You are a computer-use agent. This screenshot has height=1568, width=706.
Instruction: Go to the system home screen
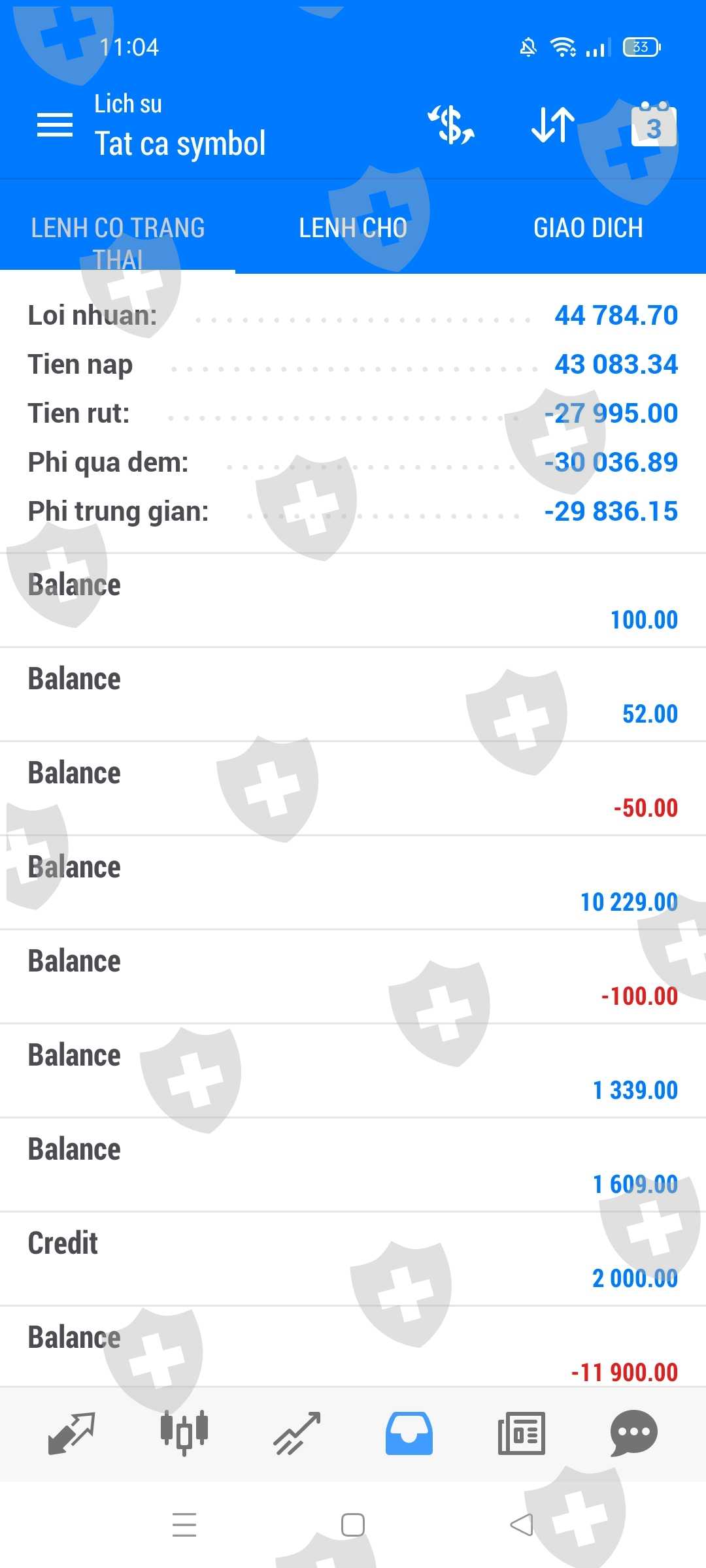point(353,1525)
